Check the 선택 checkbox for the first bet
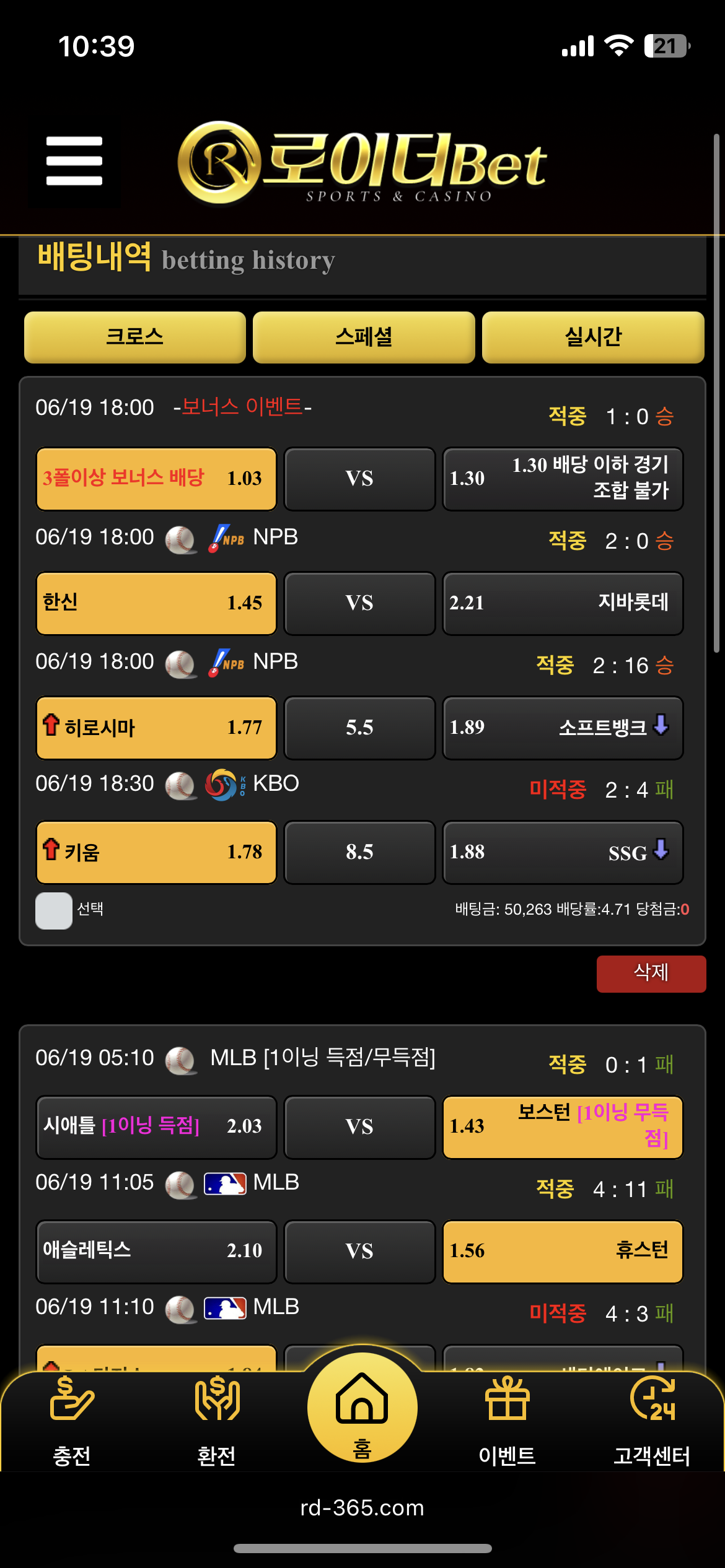This screenshot has height=1568, width=725. click(x=54, y=910)
